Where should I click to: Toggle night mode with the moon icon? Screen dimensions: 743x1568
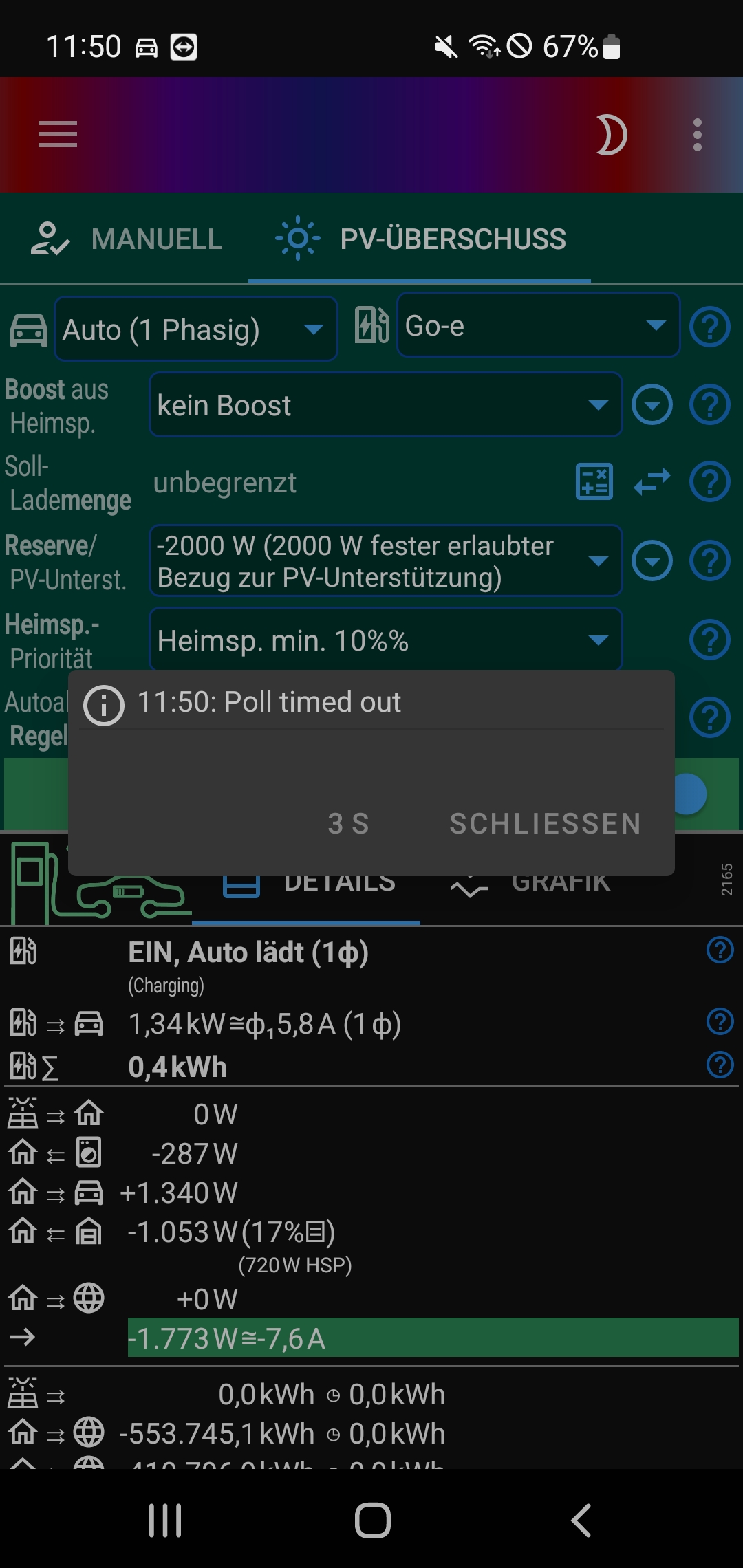(610, 135)
